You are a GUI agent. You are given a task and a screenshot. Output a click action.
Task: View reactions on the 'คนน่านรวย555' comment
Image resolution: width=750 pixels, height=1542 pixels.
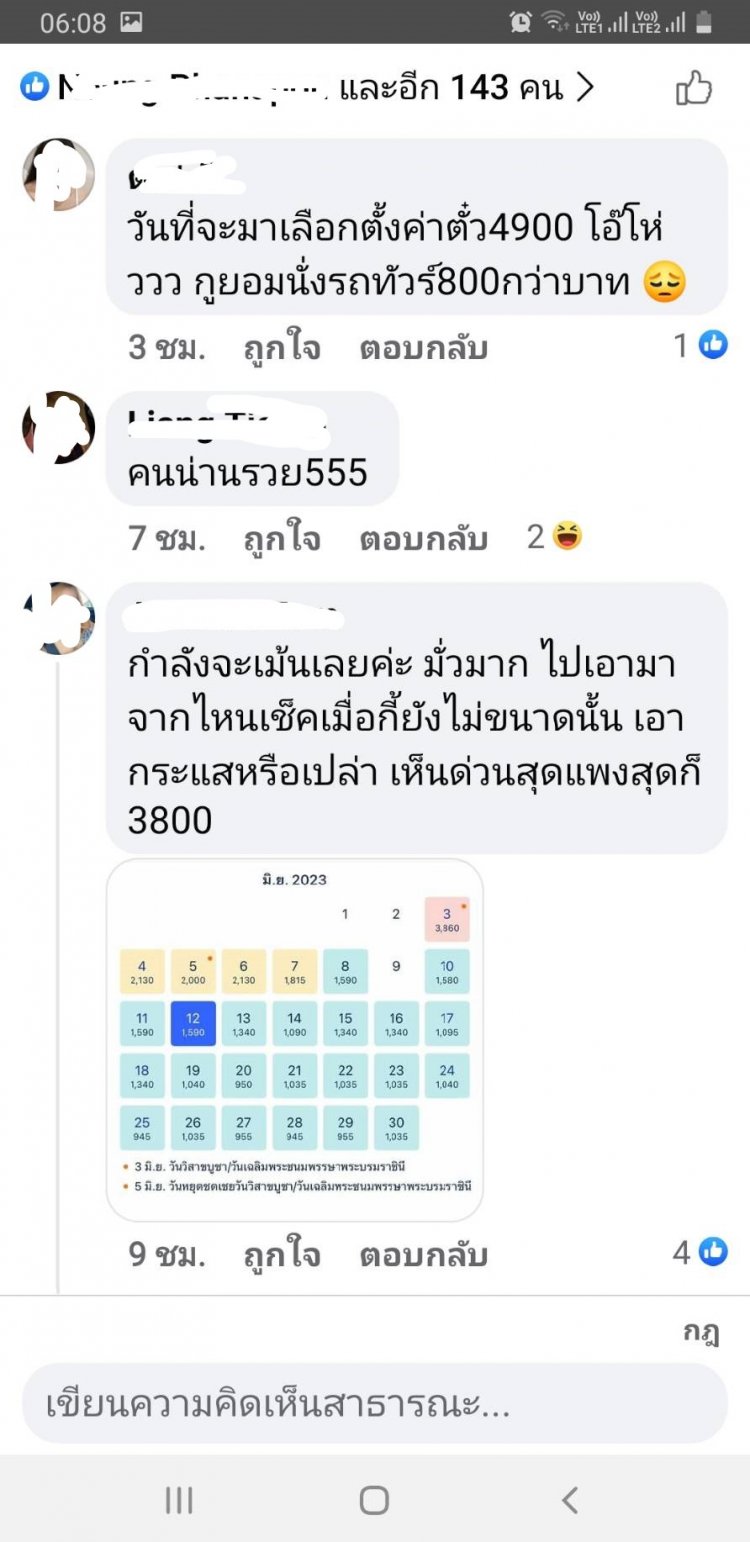[x=555, y=537]
